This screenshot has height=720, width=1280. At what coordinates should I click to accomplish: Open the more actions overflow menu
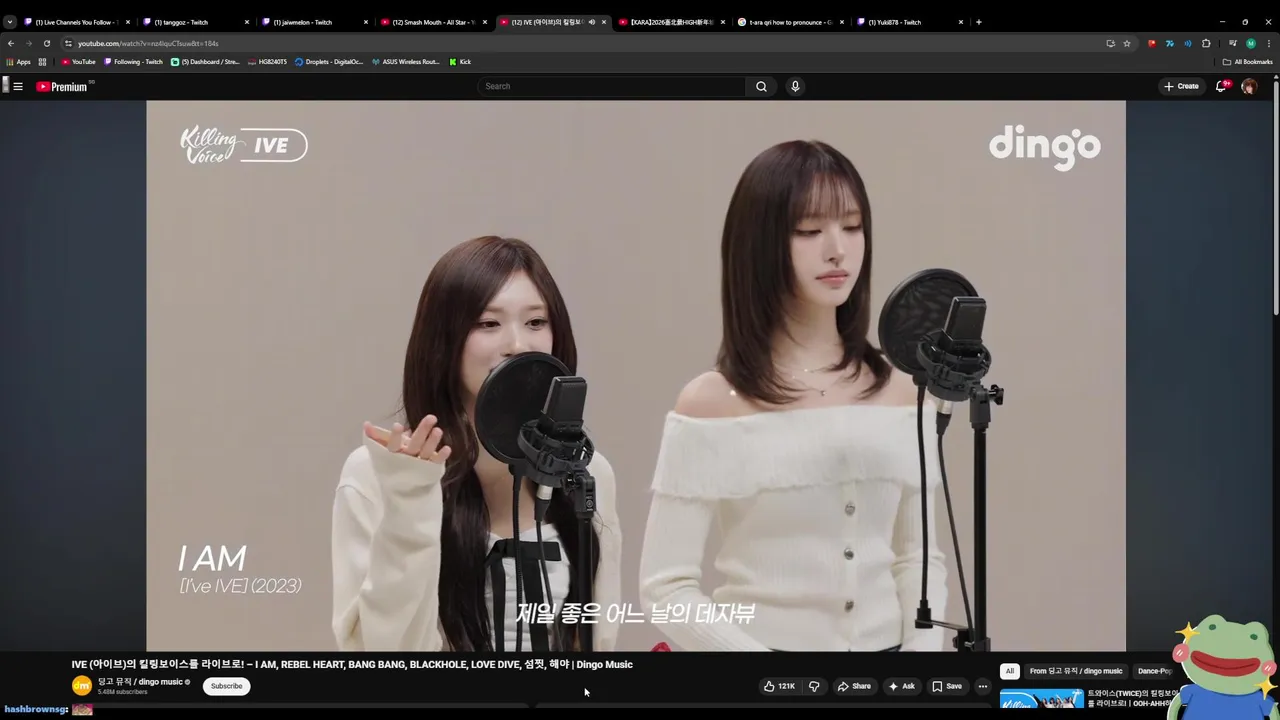click(983, 686)
